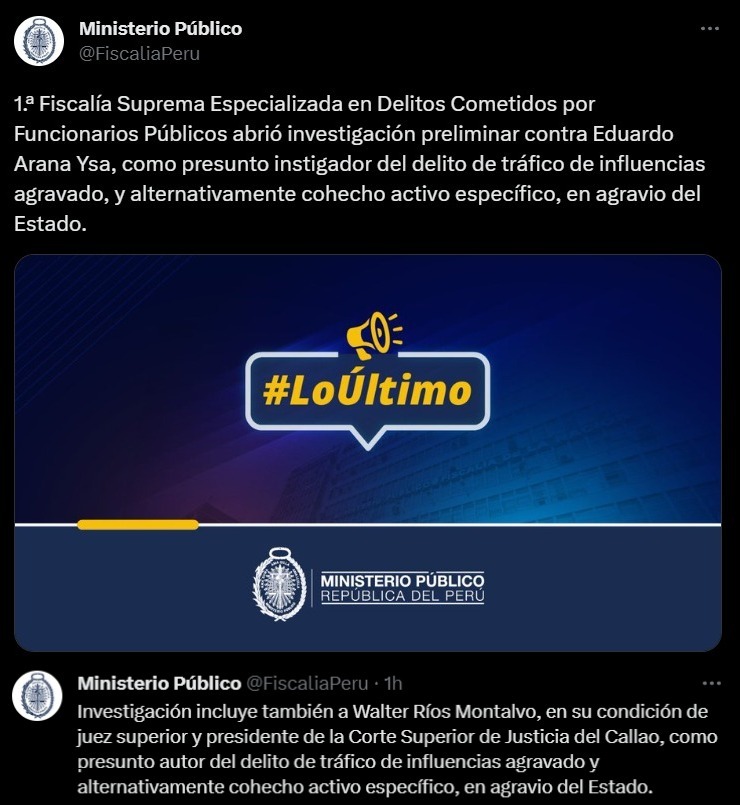Tap the Ministerio Público avatar on the reply tweet

(x=39, y=696)
